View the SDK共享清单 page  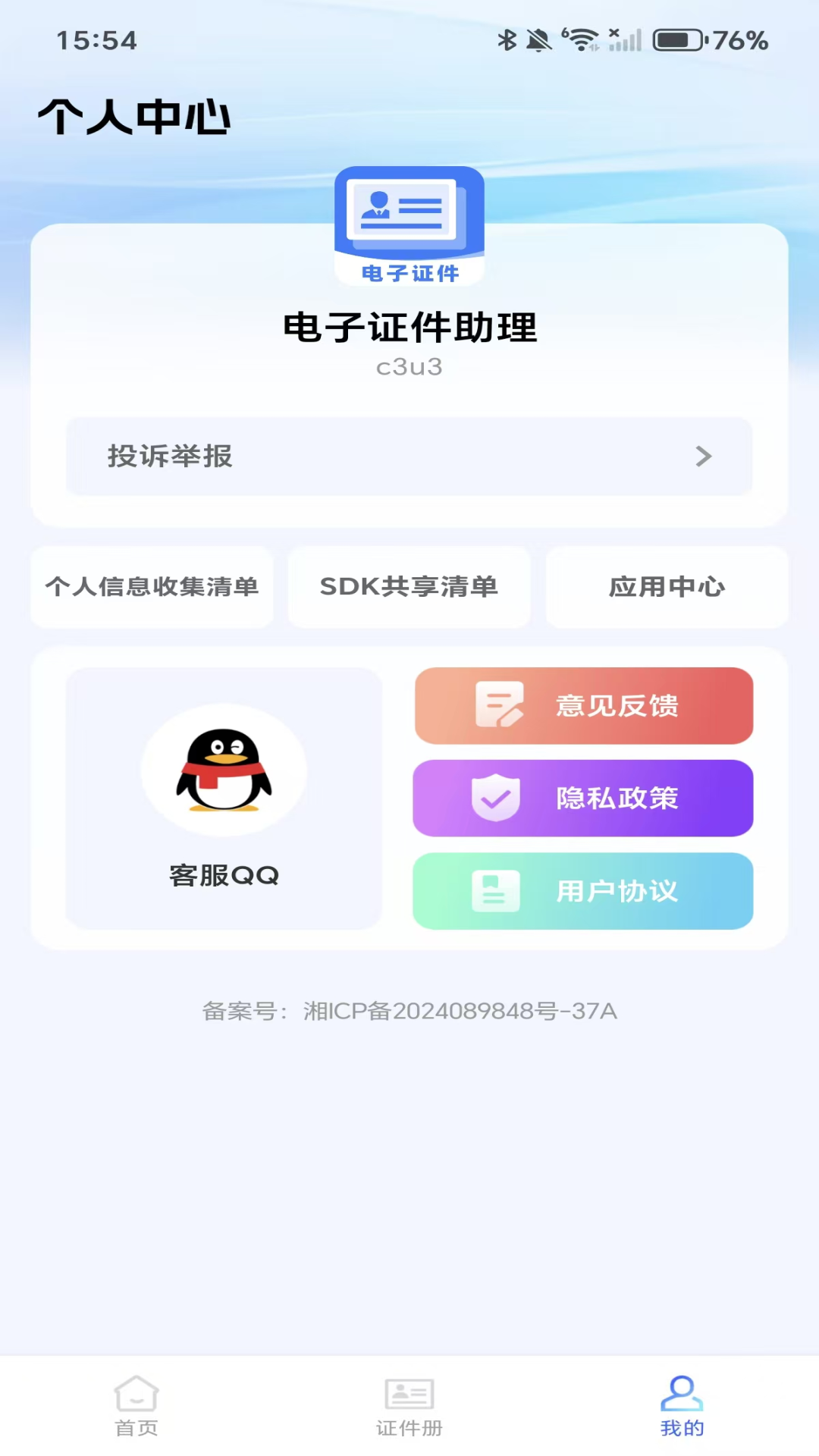(x=409, y=587)
